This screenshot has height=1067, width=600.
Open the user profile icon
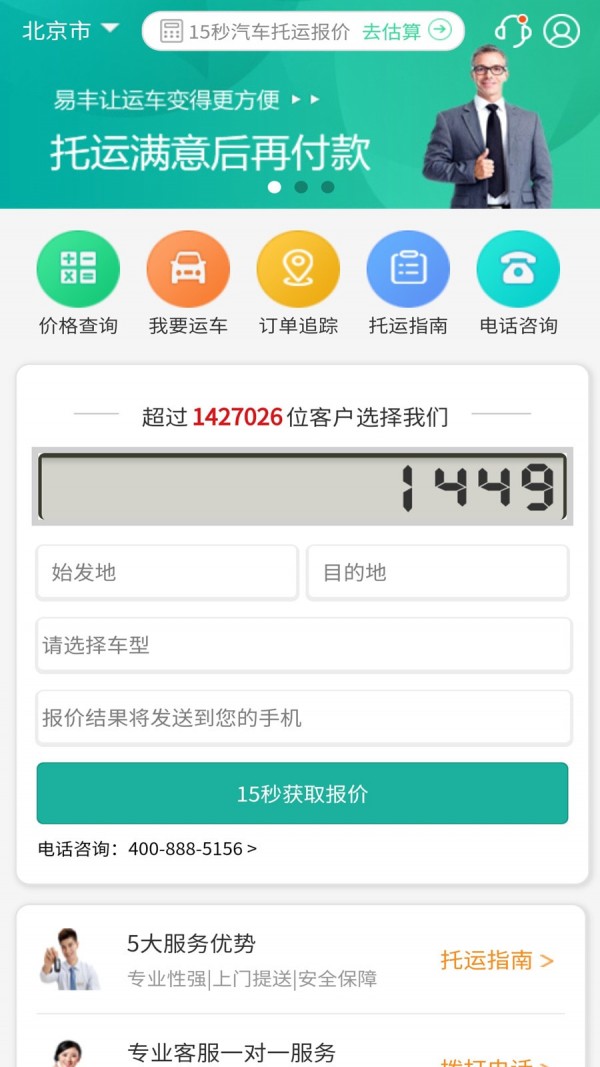(561, 31)
